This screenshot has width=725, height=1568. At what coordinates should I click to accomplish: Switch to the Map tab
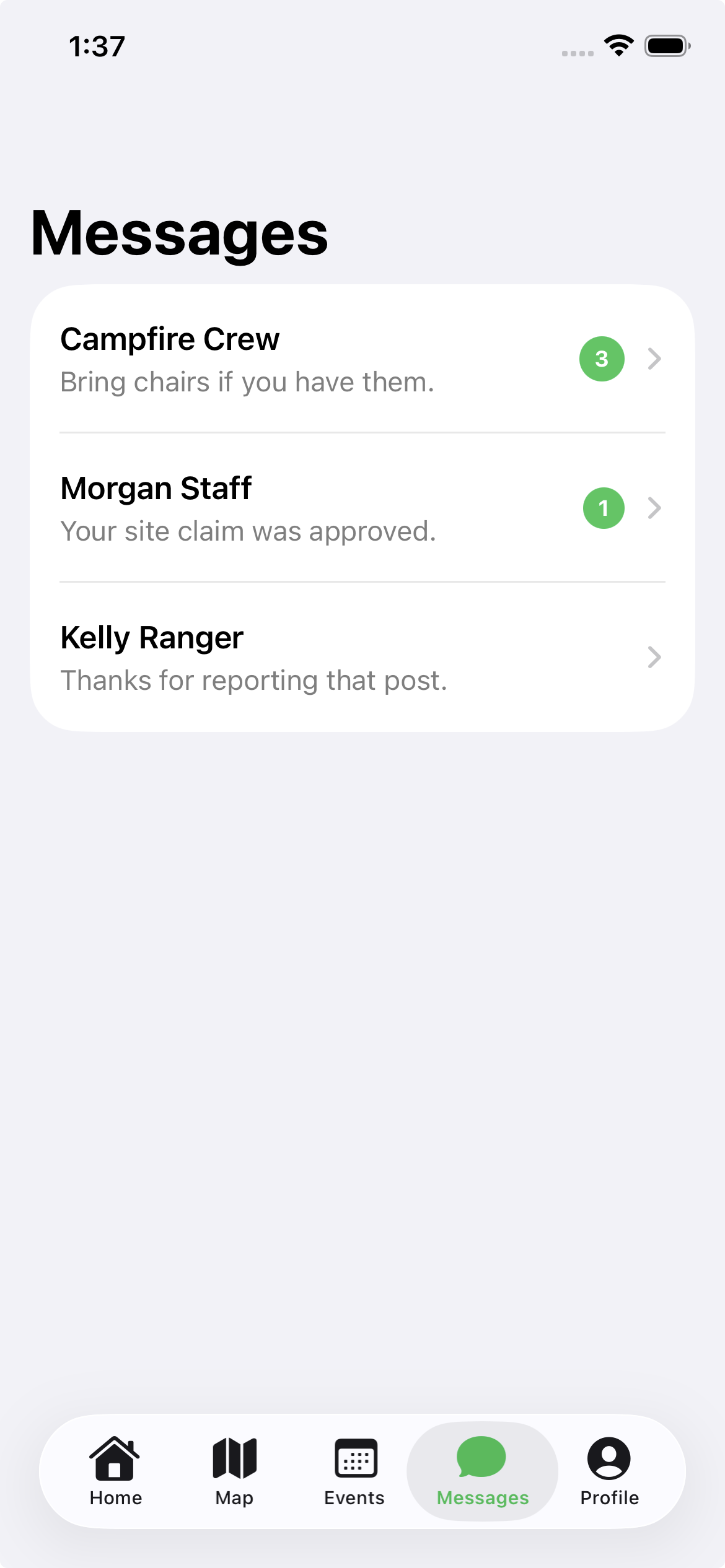(234, 1471)
